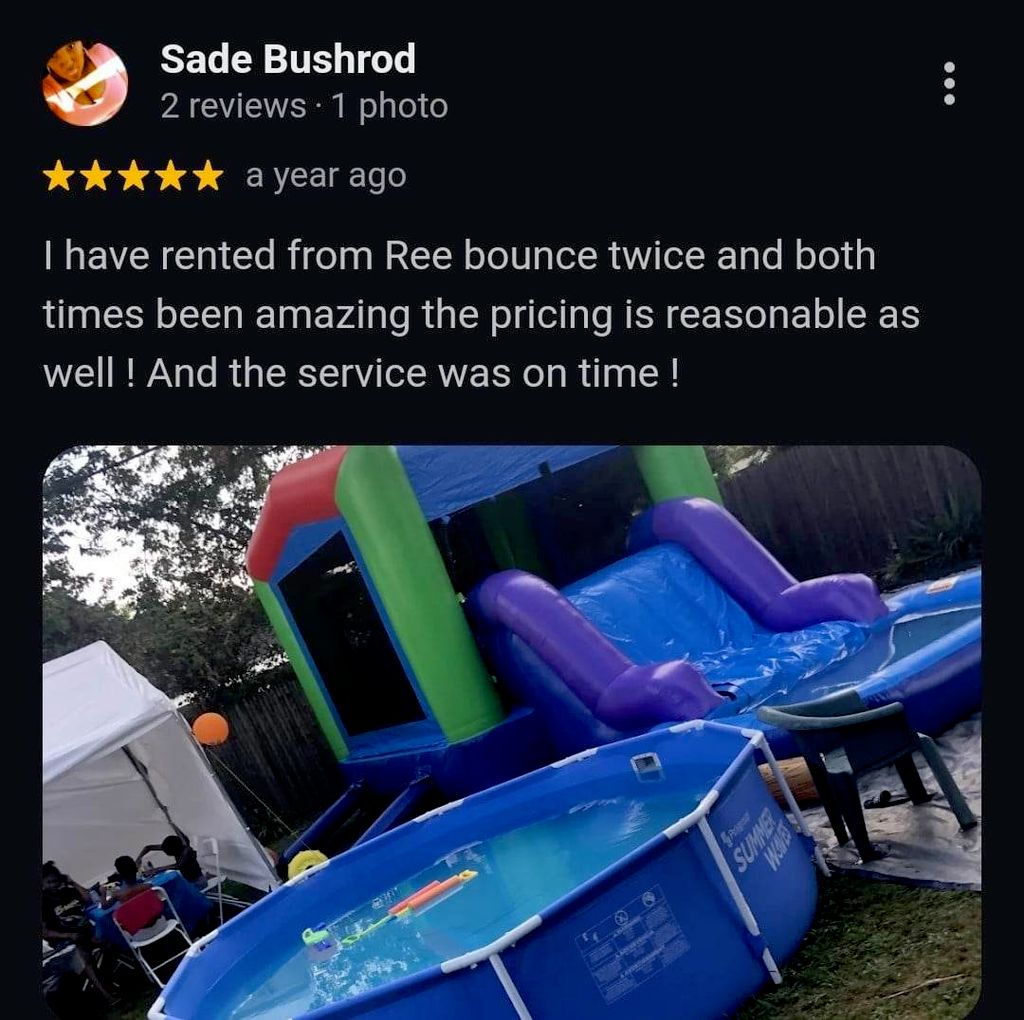
Task: Open the overflow menu on Sade Bushrod's review
Action: click(x=948, y=83)
